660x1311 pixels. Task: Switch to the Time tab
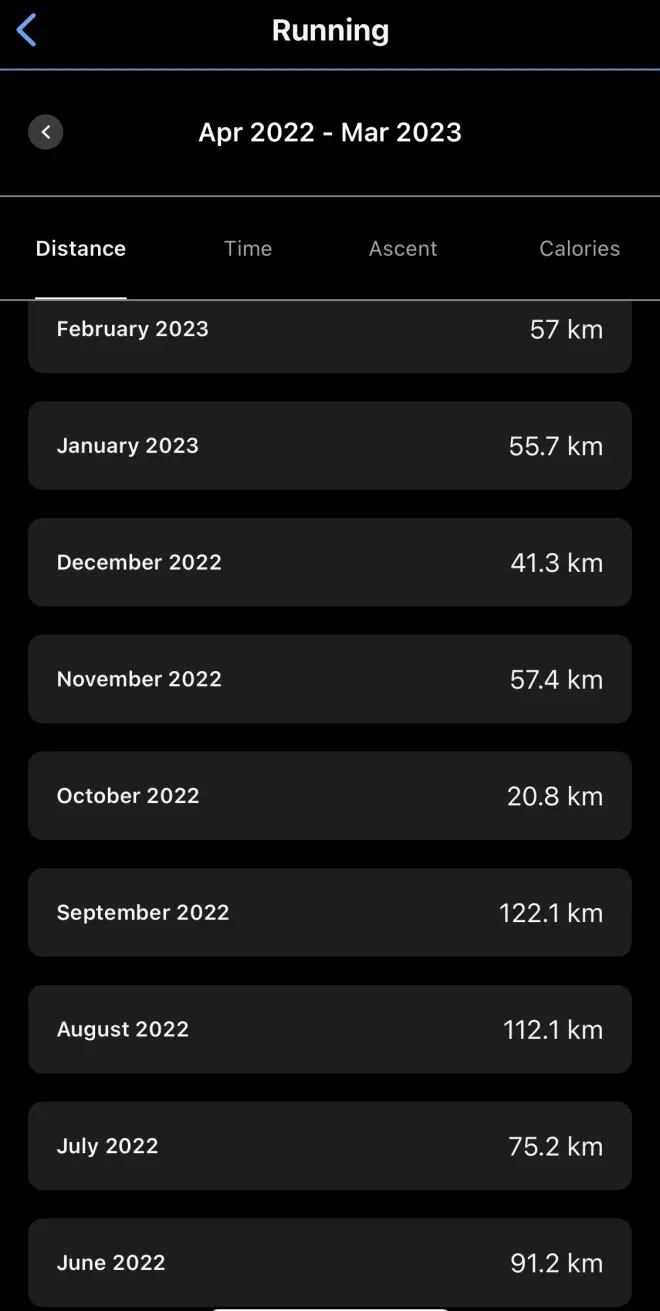pyautogui.click(x=248, y=249)
